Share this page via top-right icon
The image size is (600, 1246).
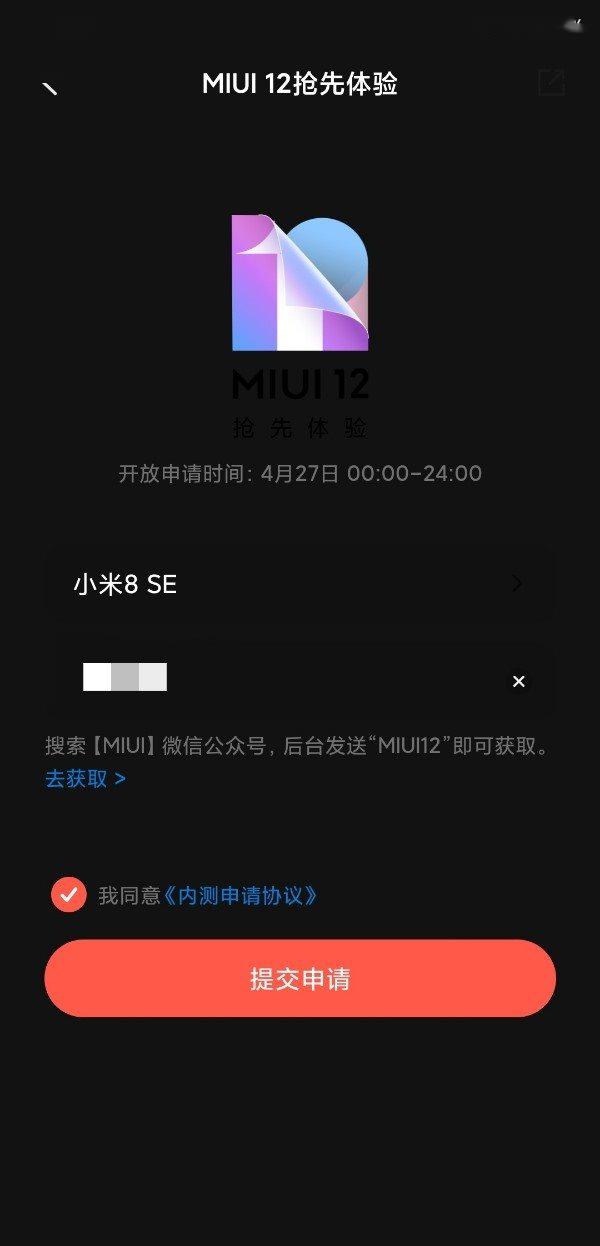tap(551, 83)
